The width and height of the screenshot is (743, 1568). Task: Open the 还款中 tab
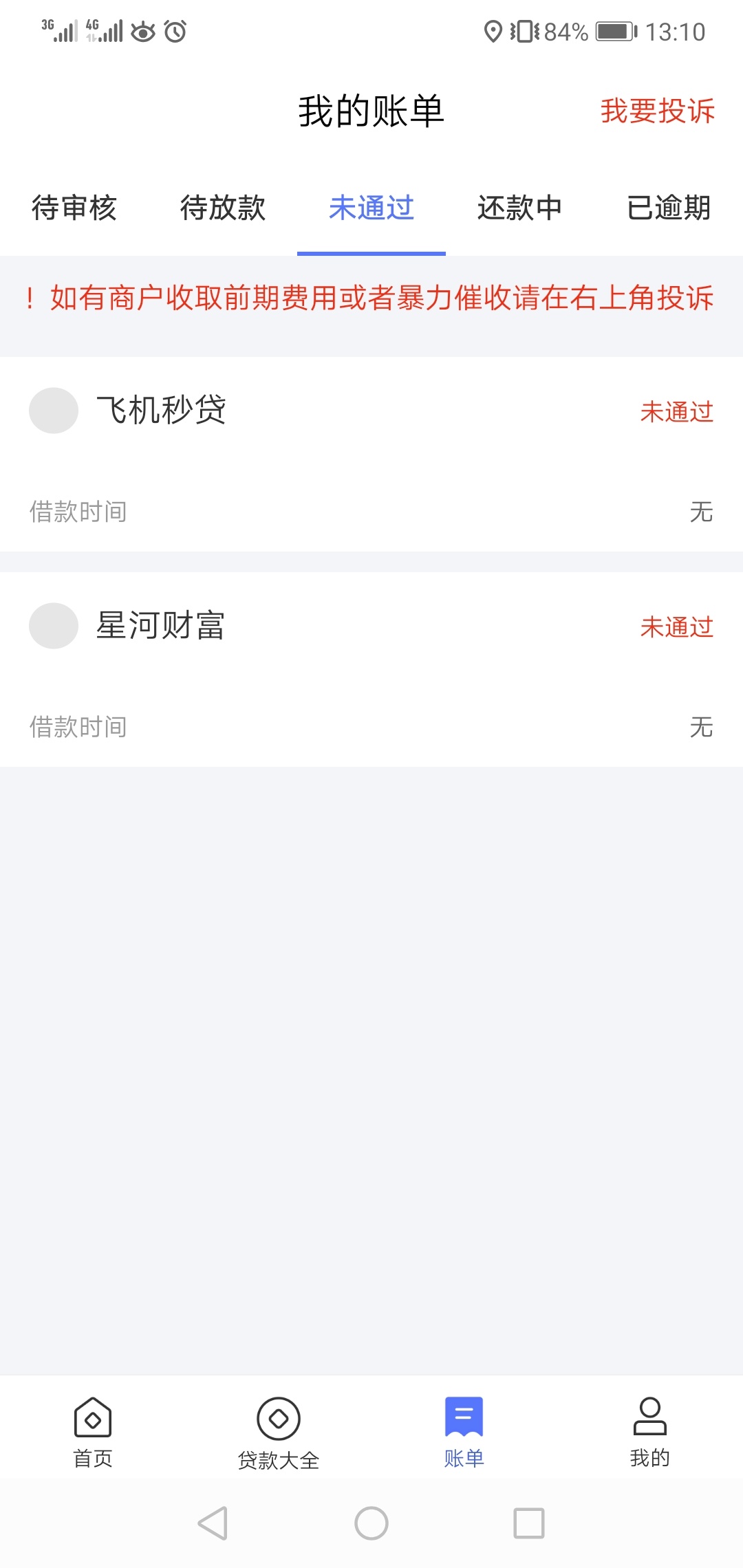click(x=520, y=208)
